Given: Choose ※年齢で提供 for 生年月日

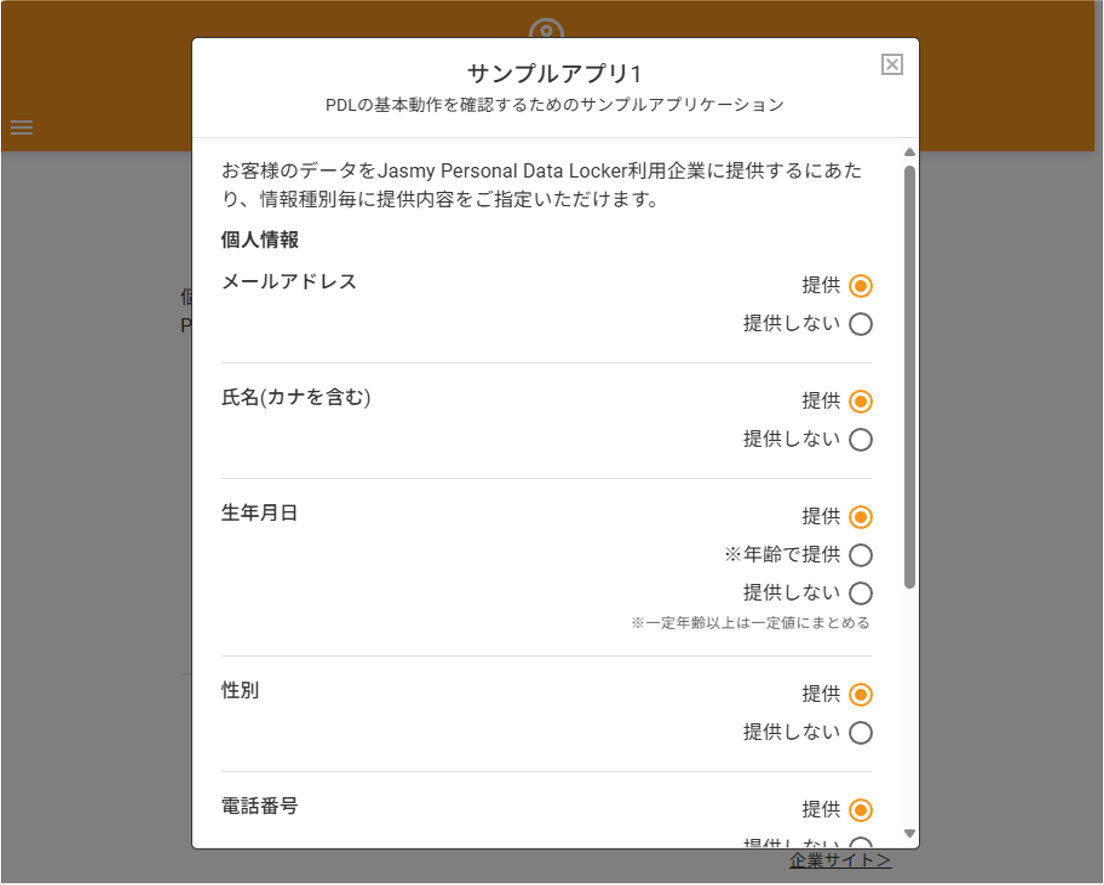Looking at the screenshot, I should (860, 555).
